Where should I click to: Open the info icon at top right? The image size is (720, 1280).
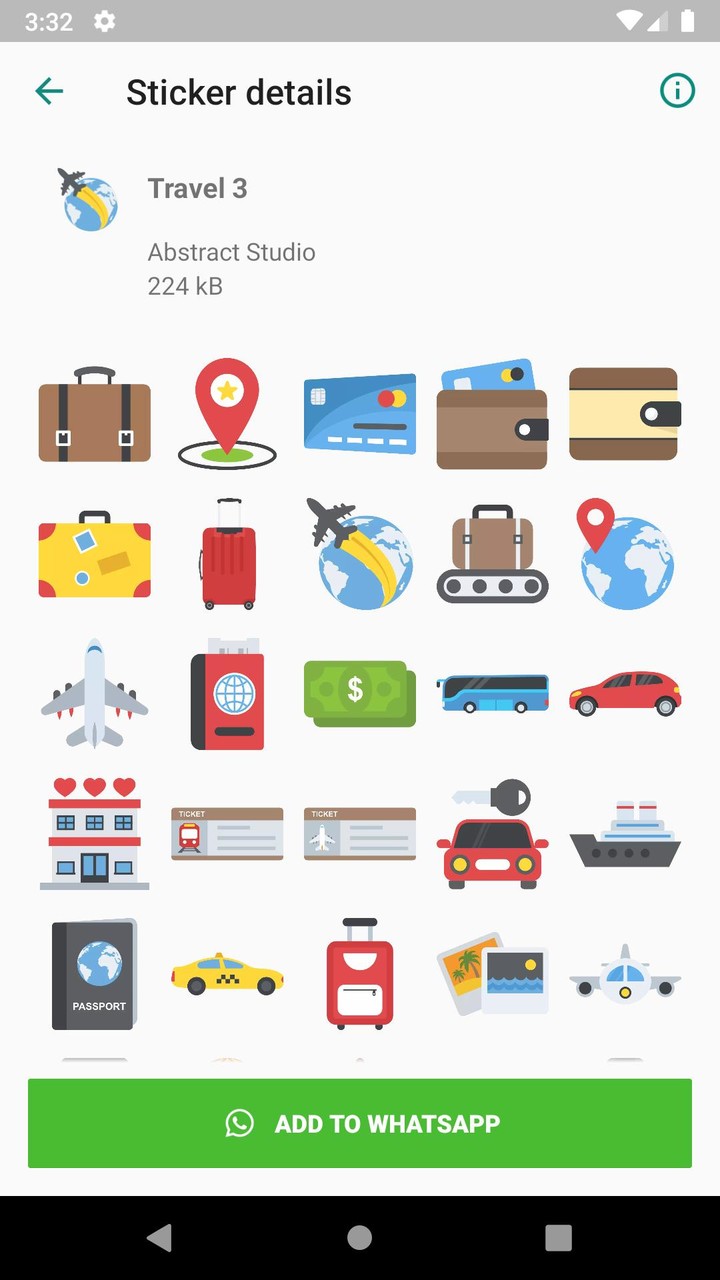[676, 89]
